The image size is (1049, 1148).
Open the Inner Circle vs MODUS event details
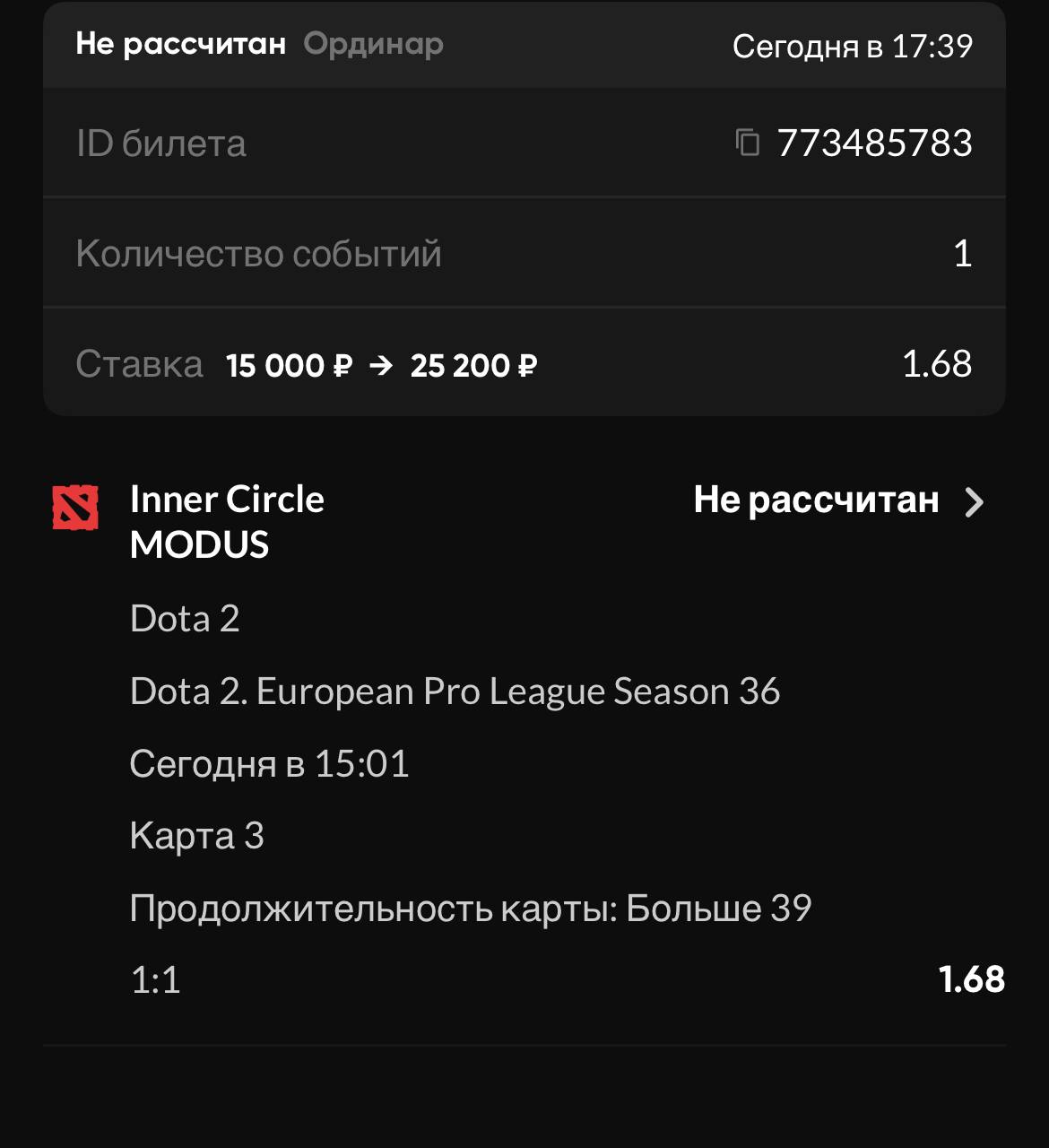point(974,502)
